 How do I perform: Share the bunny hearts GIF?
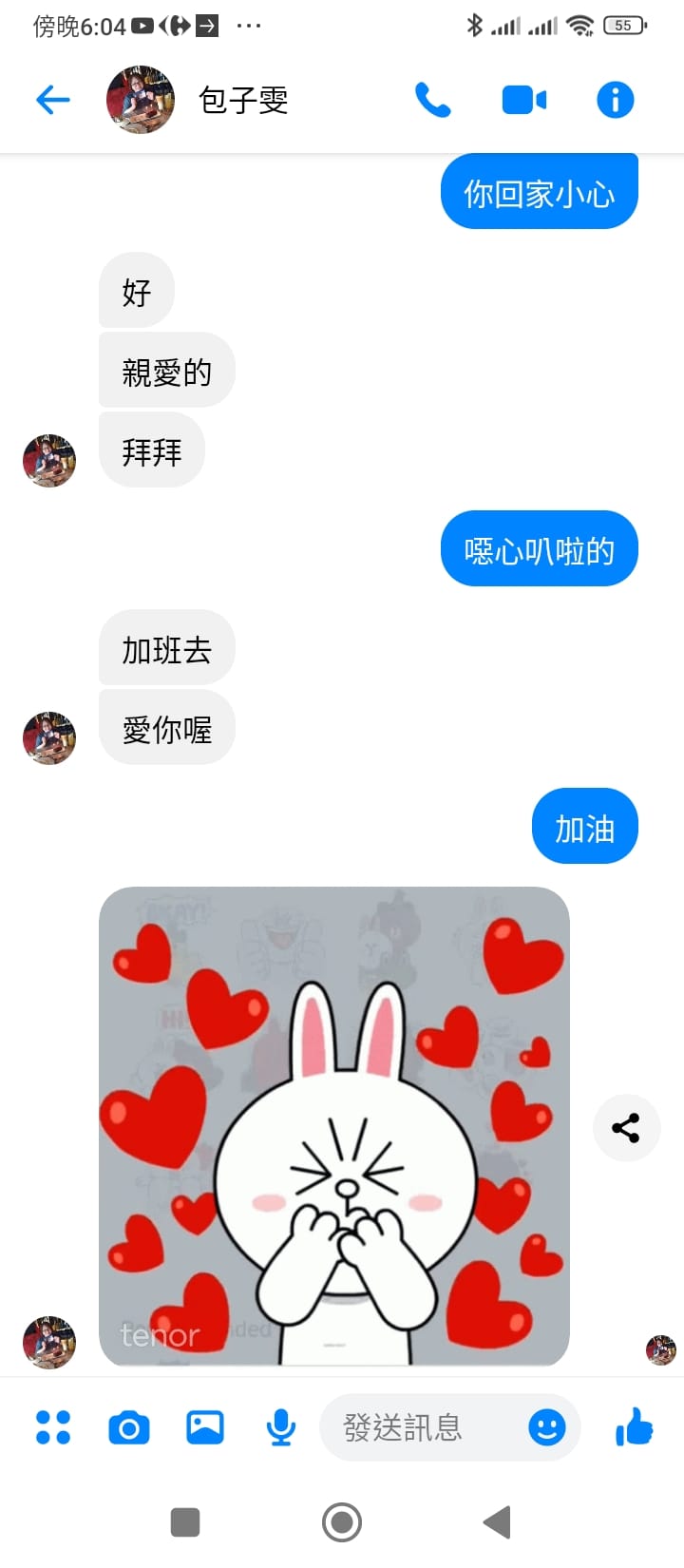point(626,1127)
